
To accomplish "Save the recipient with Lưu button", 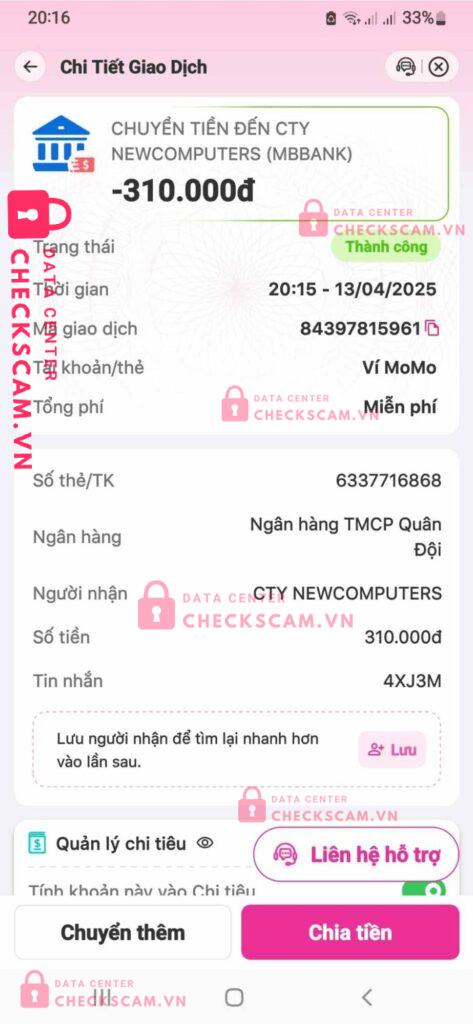I will tap(392, 749).
